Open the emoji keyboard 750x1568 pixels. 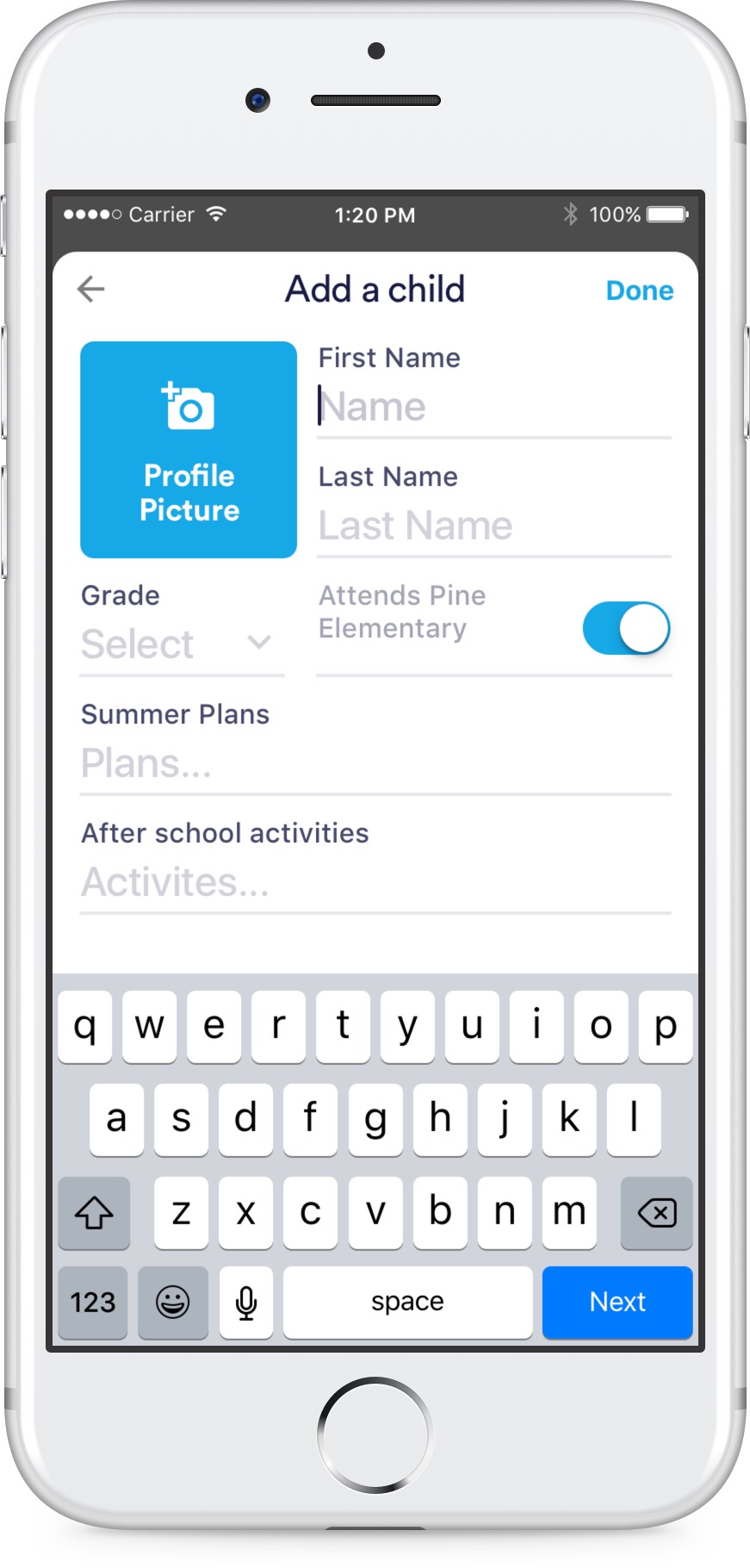point(172,1302)
